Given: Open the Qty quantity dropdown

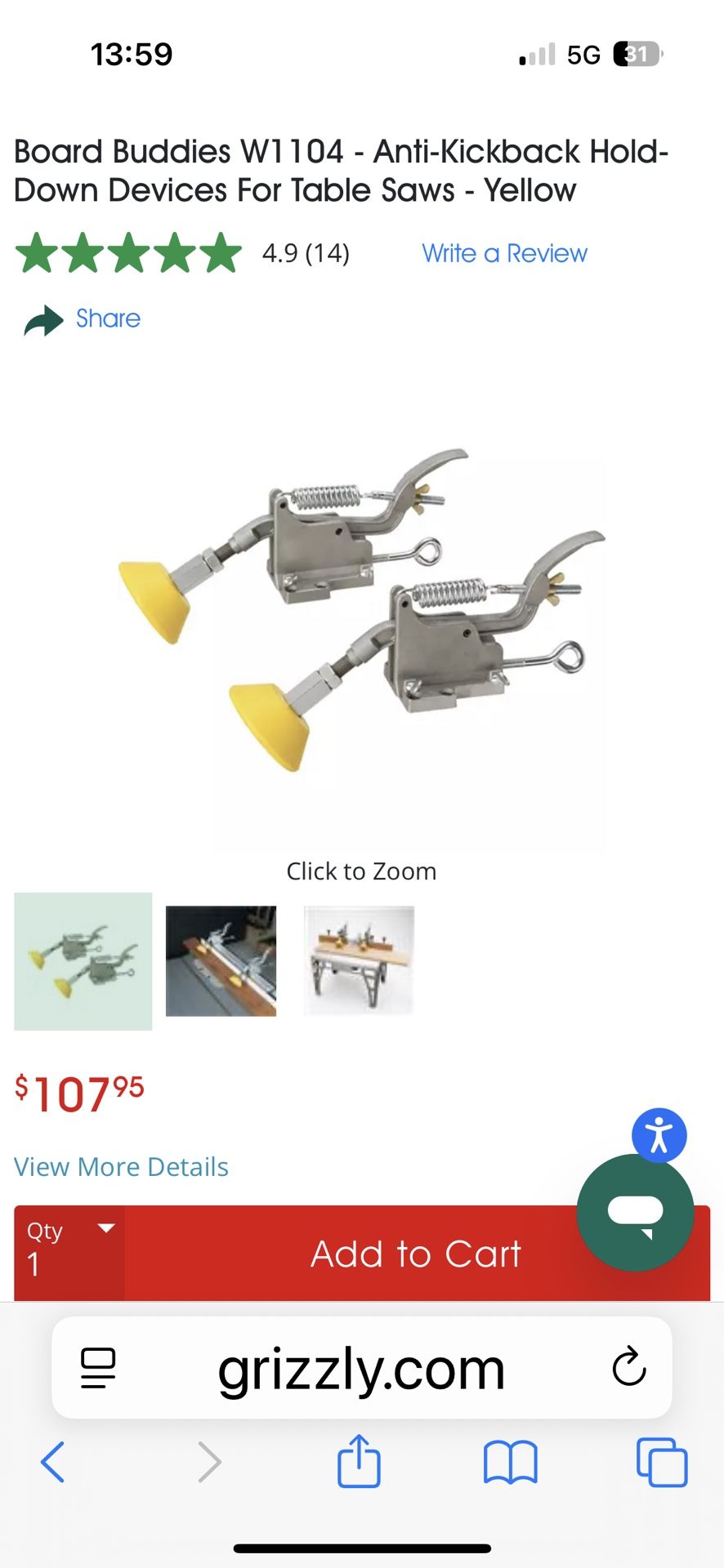Looking at the screenshot, I should 69,1242.
